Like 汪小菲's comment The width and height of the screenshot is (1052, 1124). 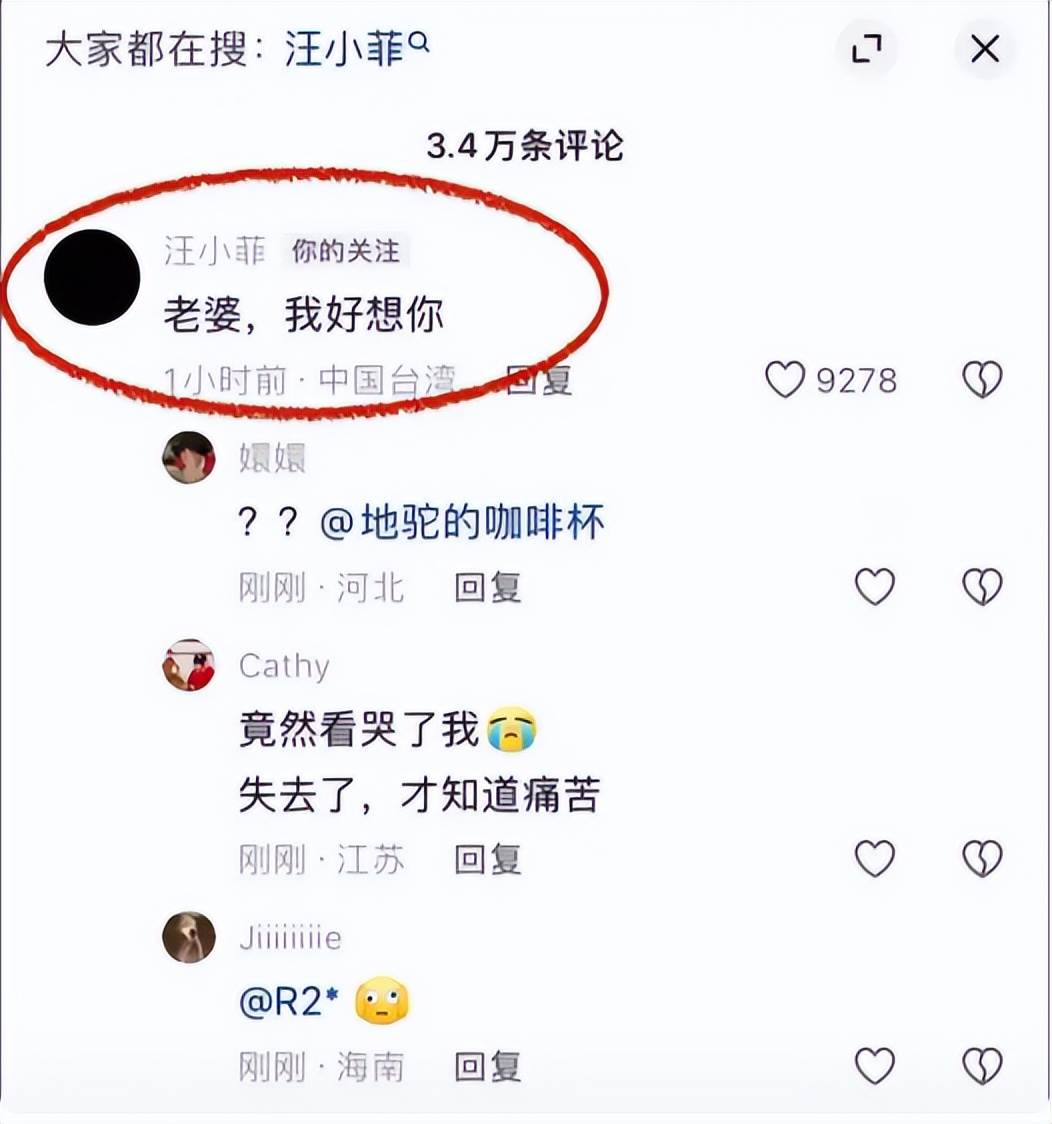tap(785, 380)
